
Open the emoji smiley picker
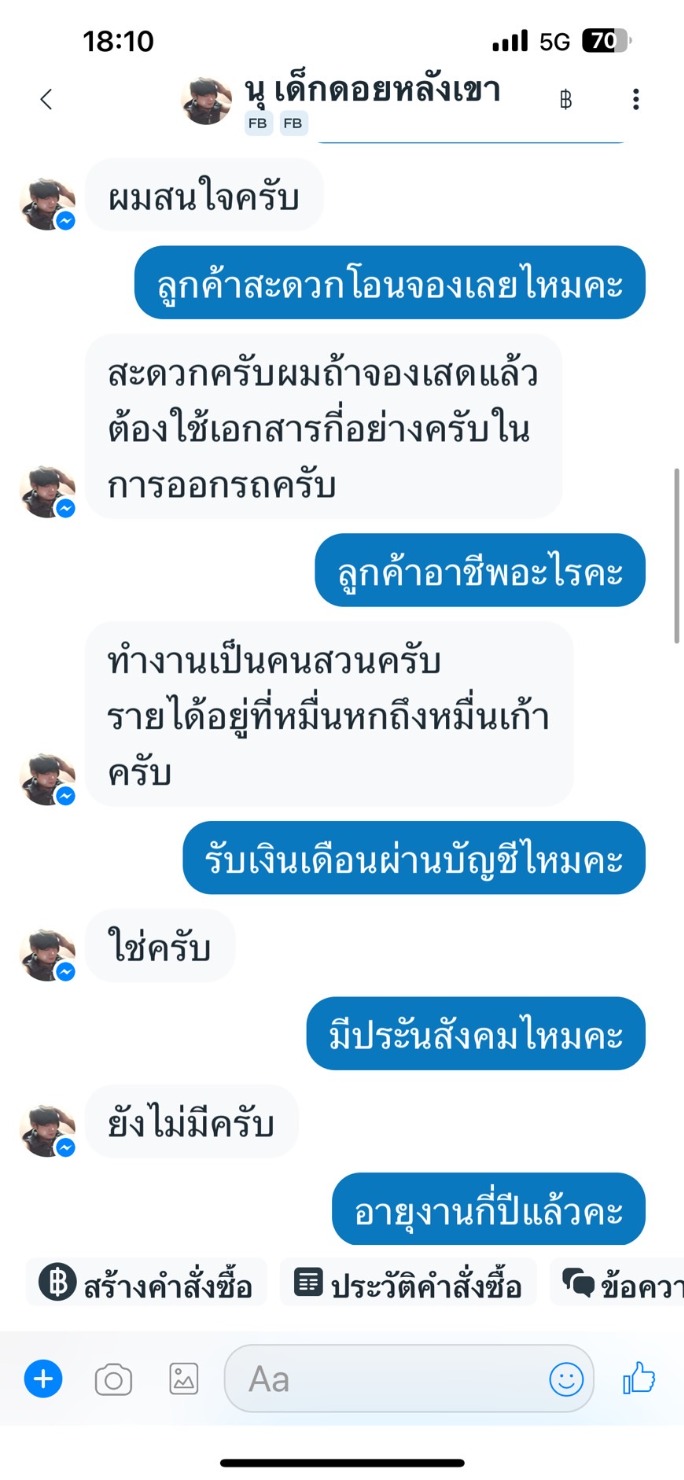pos(566,1380)
